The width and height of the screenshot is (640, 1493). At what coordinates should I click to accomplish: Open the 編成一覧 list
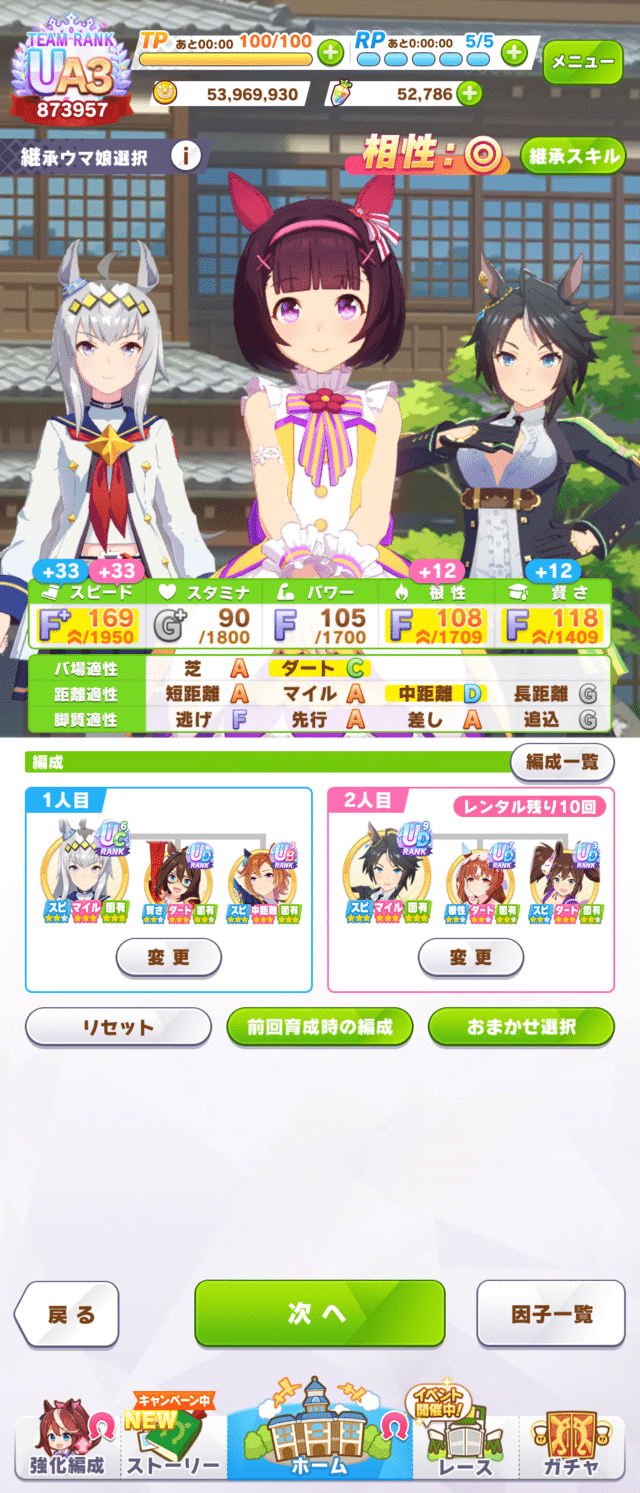(x=562, y=762)
